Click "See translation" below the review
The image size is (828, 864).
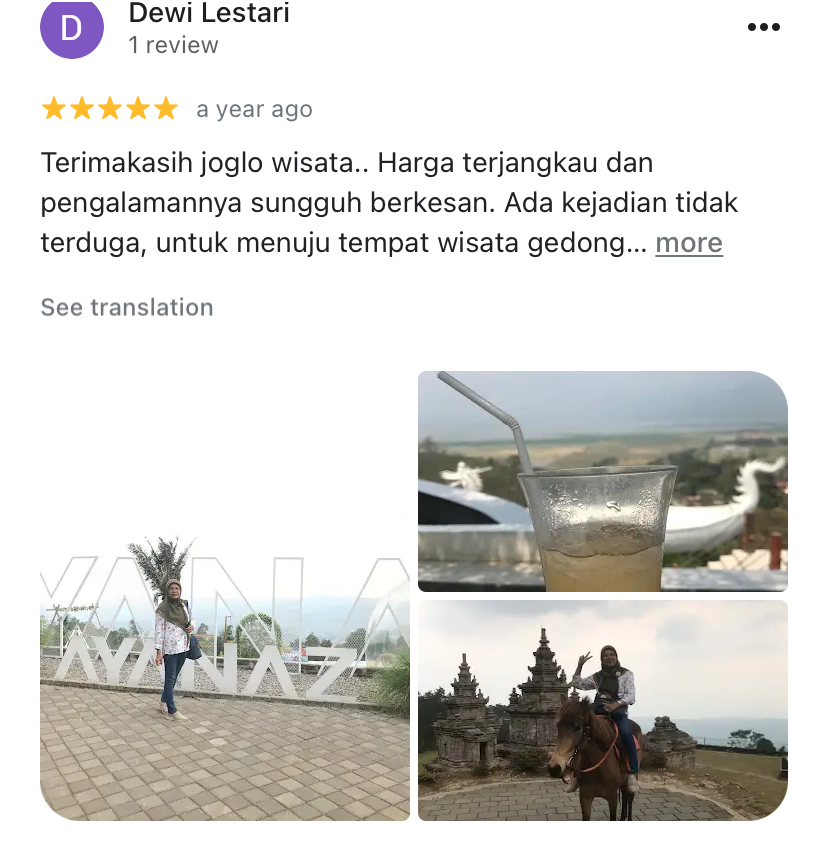[x=126, y=307]
